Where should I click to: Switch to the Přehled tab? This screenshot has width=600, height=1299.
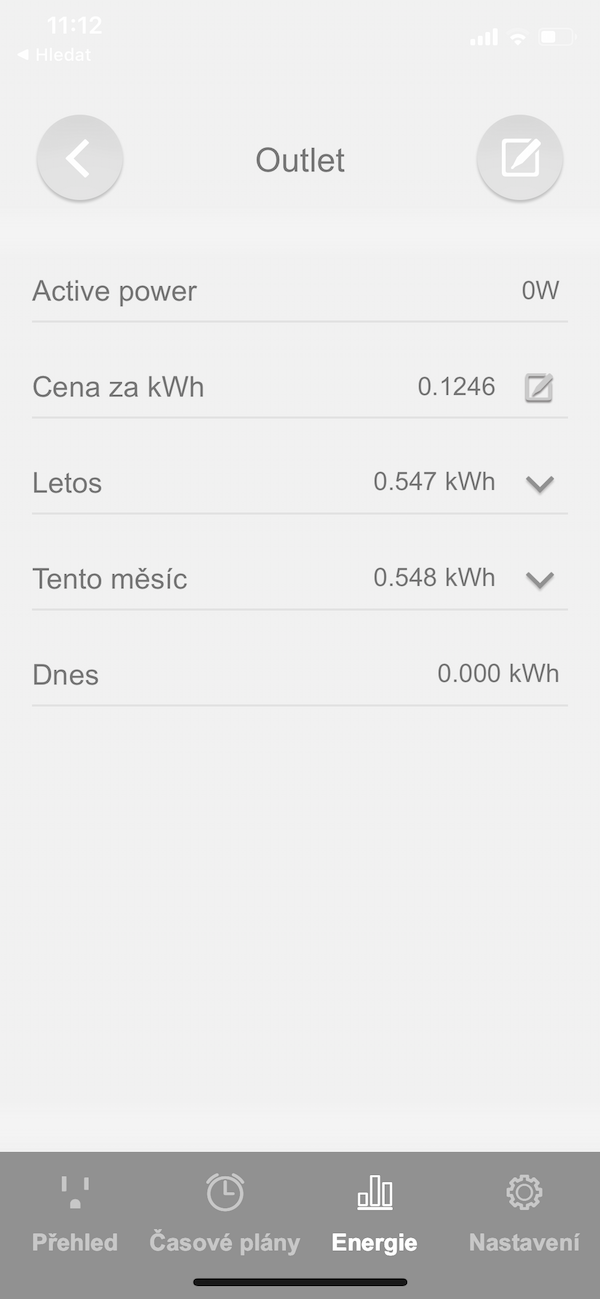(x=75, y=1214)
